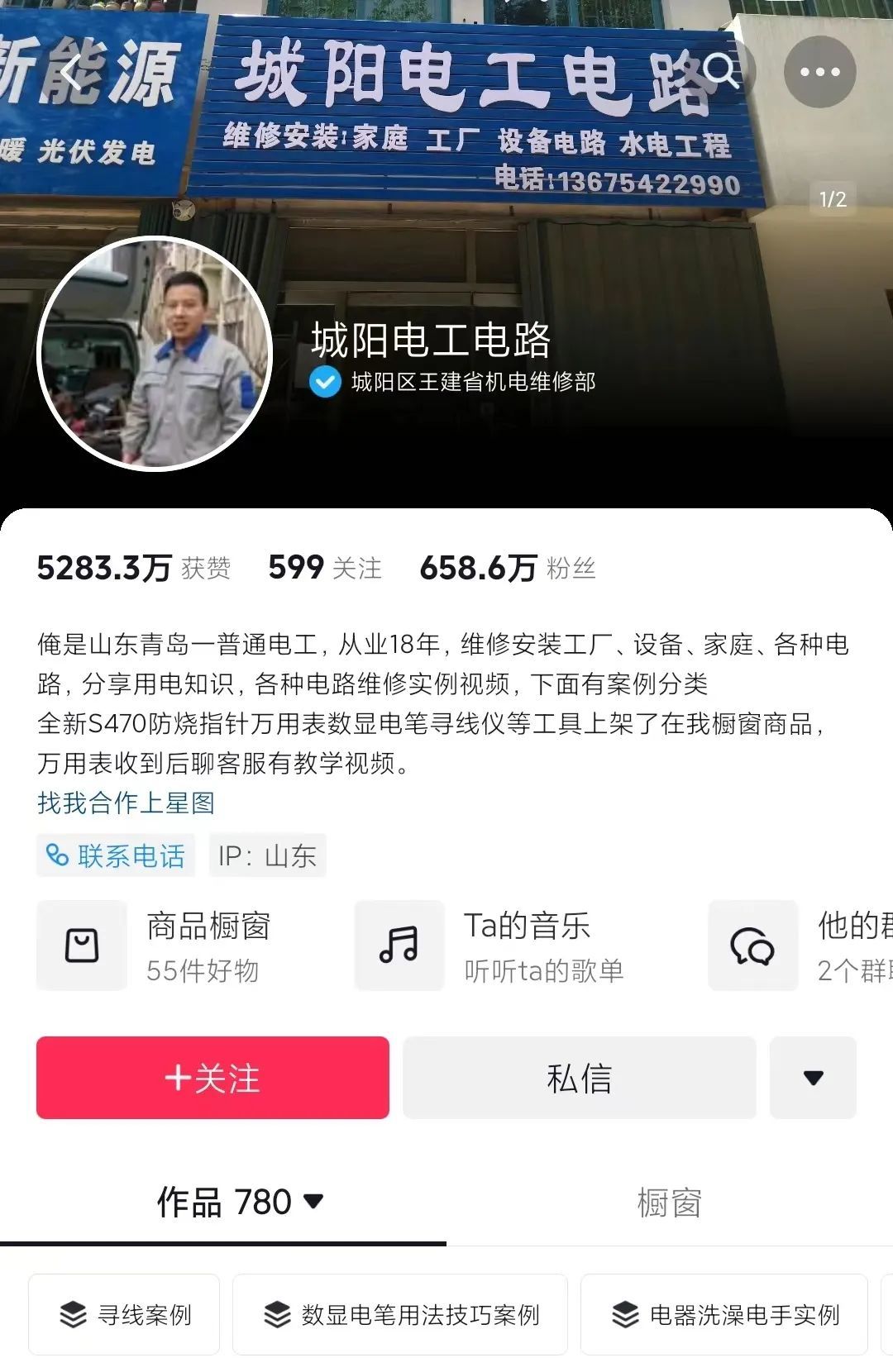This screenshot has height=1372, width=893.
Task: Open the 找我合作上星图 link
Action: (x=126, y=803)
